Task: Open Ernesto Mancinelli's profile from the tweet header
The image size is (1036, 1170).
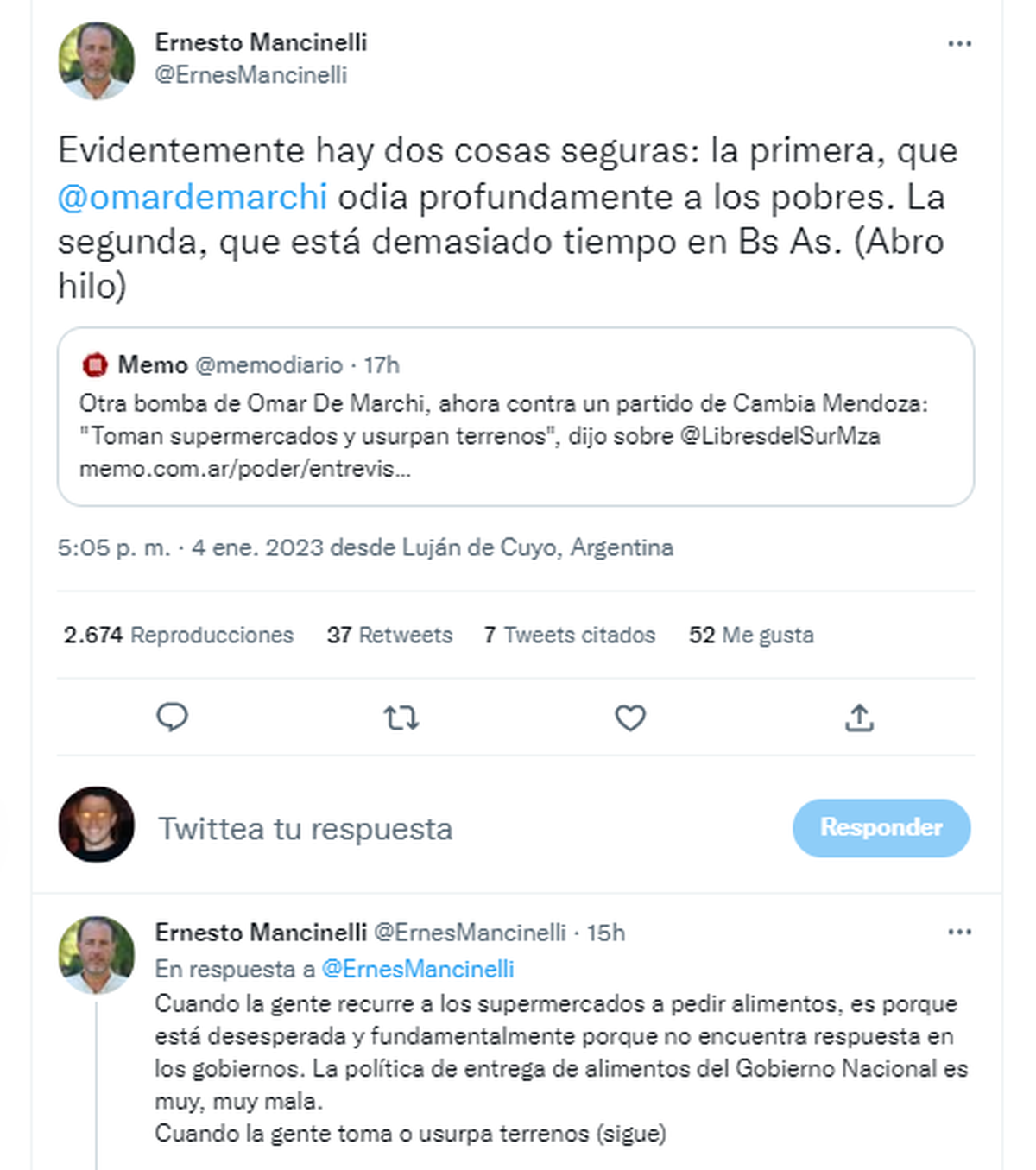Action: [261, 42]
